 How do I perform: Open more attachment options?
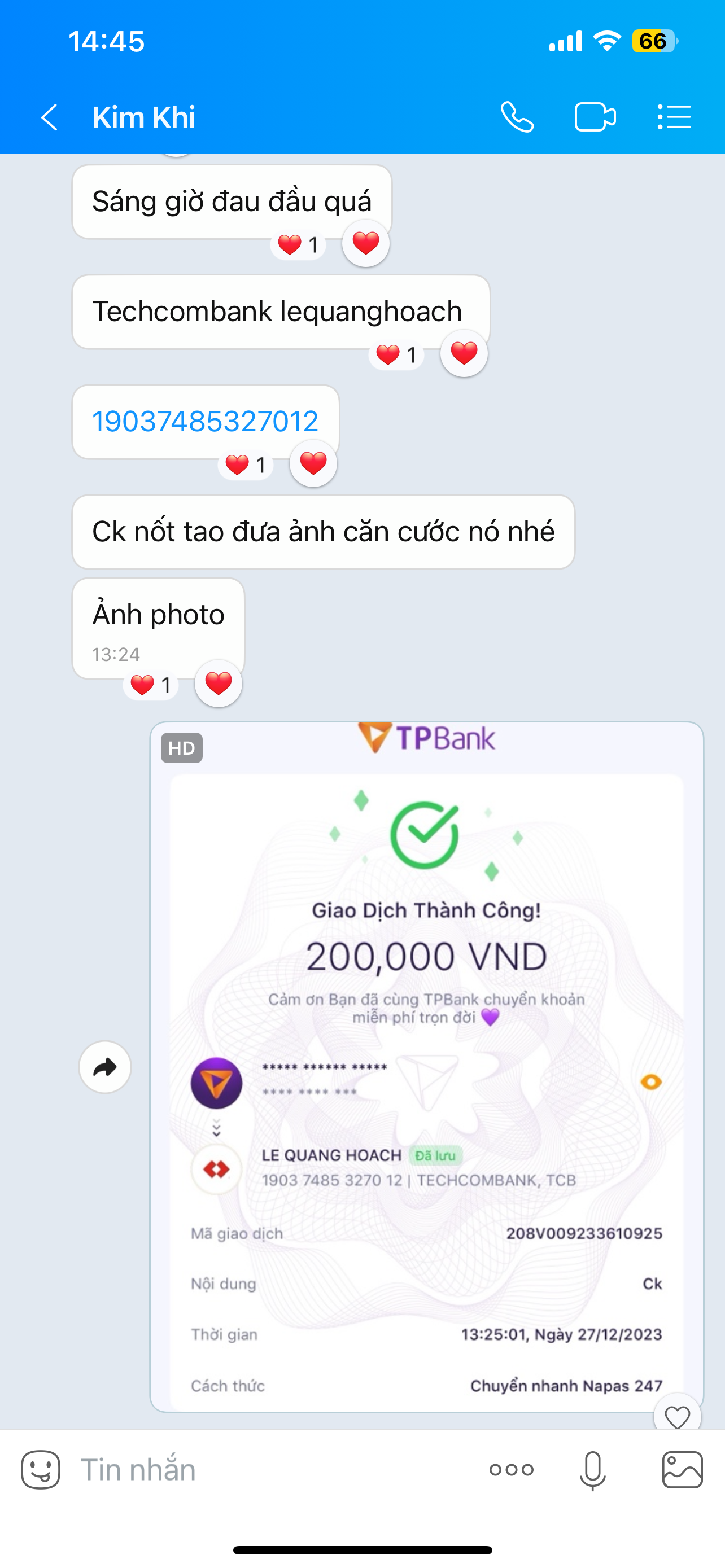pyautogui.click(x=512, y=1469)
